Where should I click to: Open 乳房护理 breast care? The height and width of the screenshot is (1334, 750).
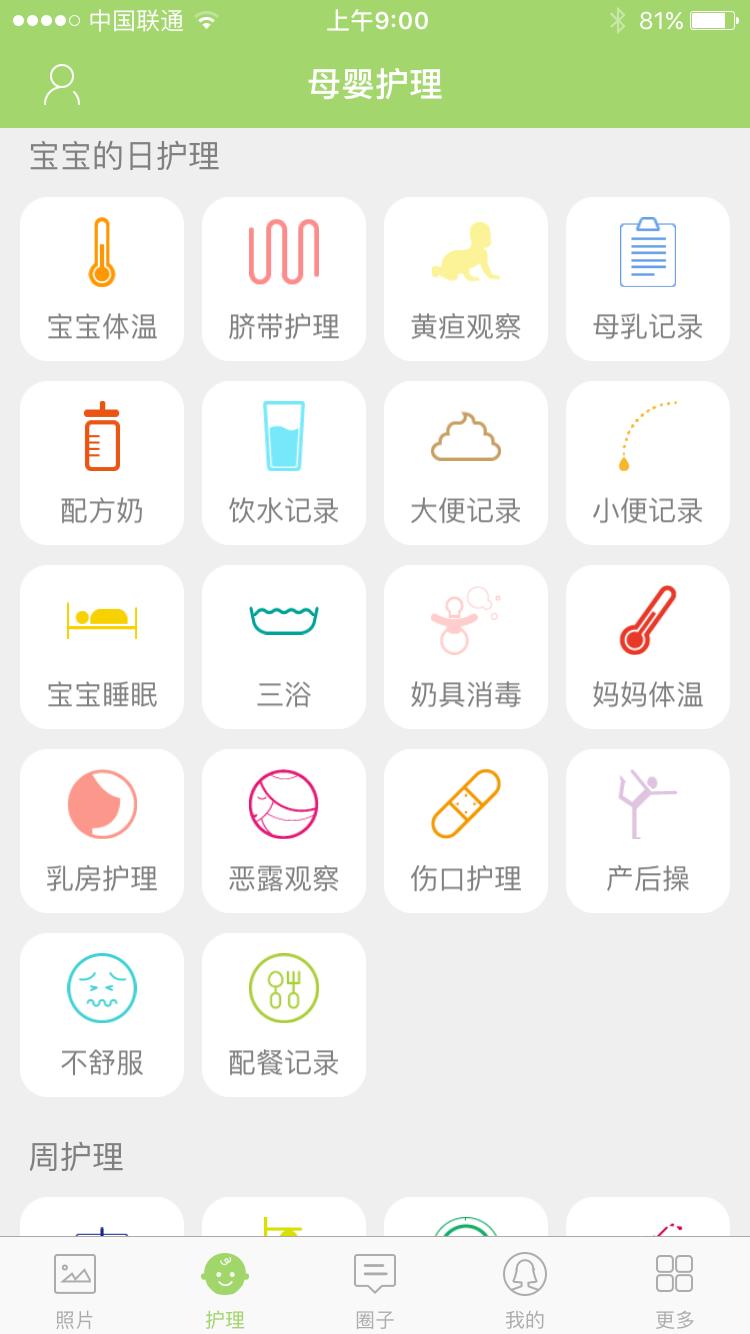101,830
